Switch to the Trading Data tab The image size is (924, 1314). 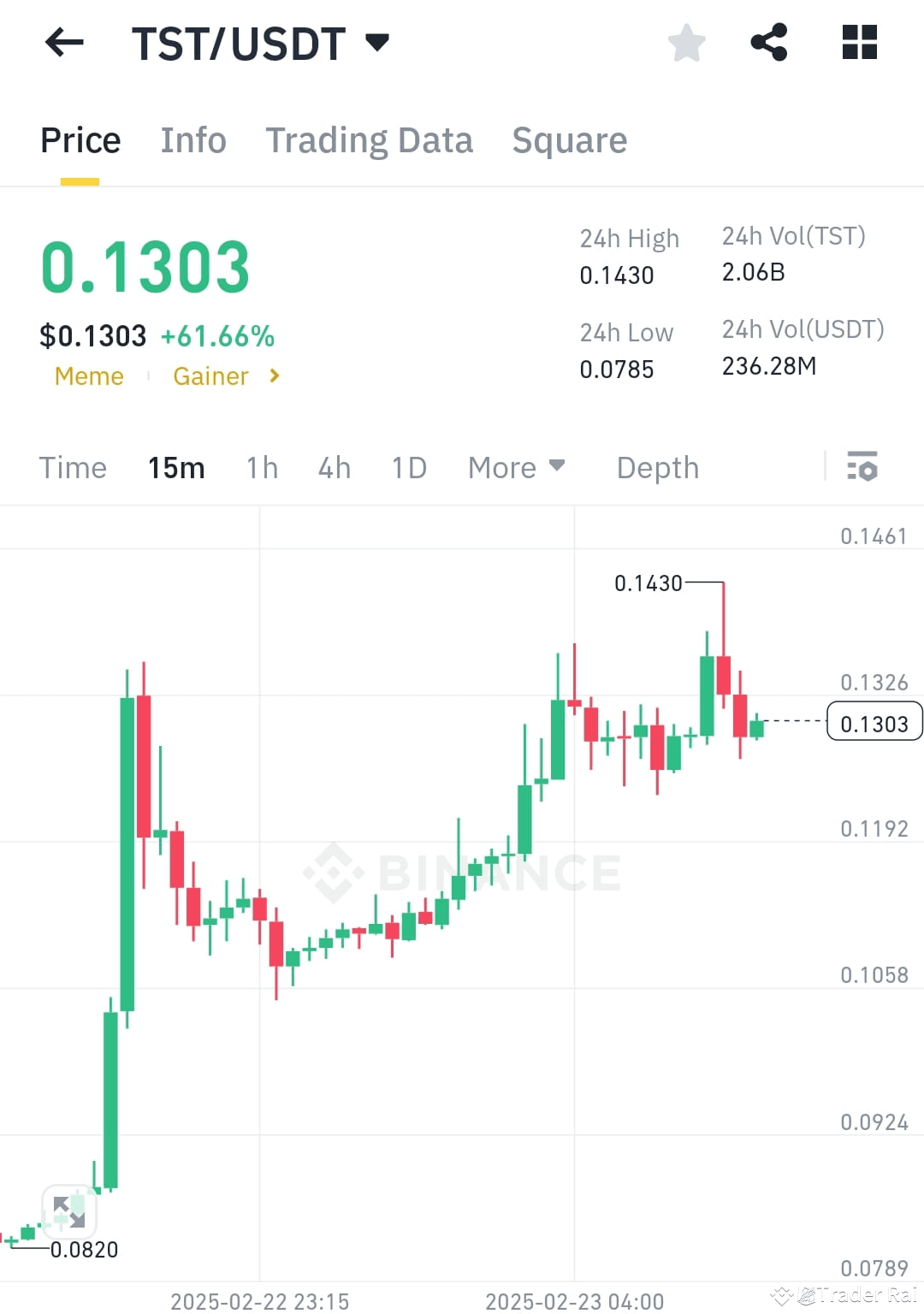[x=370, y=139]
